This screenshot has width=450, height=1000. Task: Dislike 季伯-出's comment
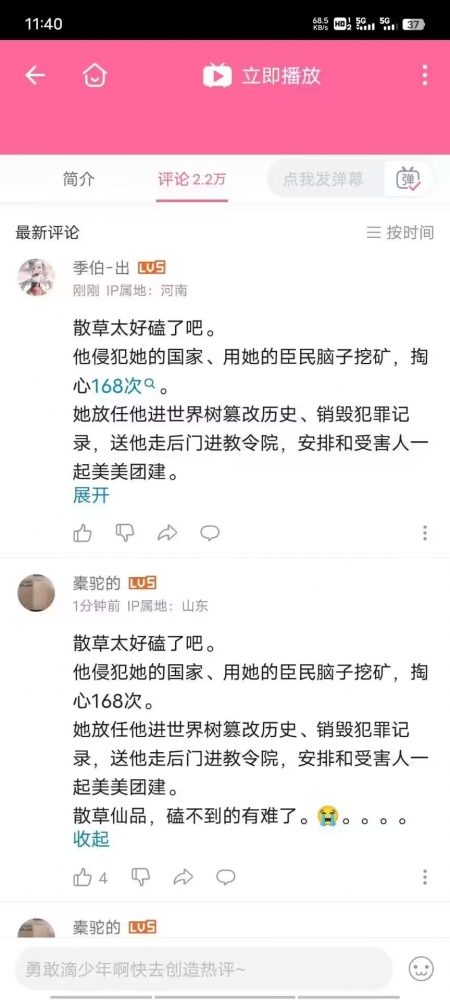click(x=125, y=533)
